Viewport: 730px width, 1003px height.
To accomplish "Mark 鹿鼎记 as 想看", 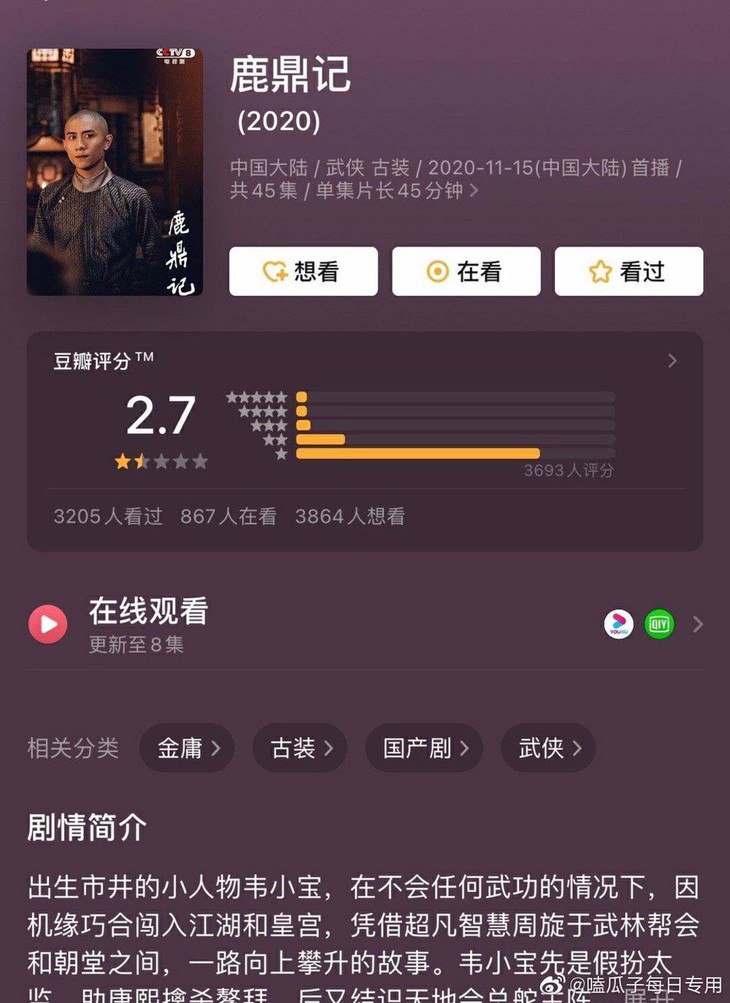I will tap(303, 271).
